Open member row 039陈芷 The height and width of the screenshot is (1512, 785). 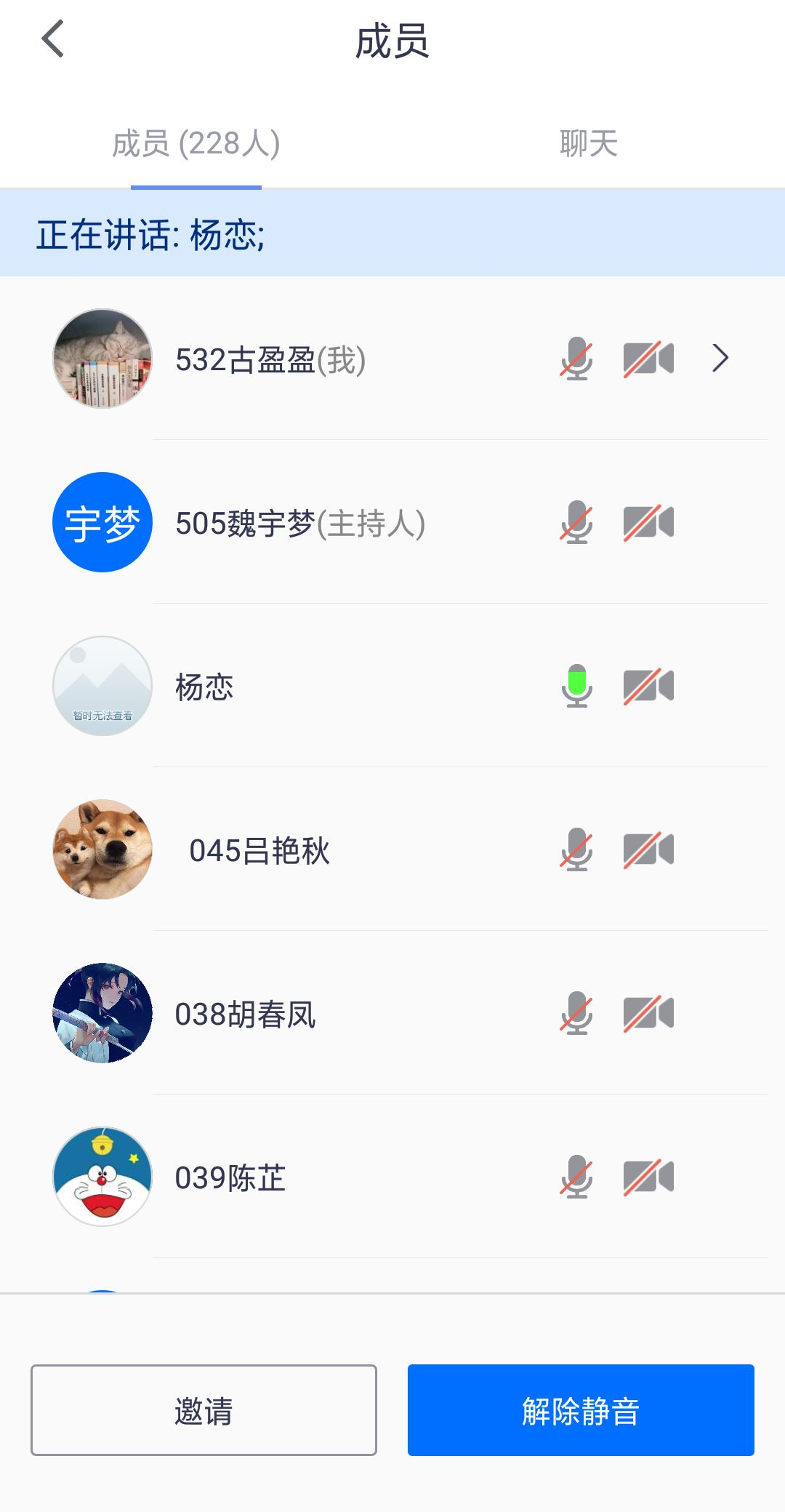pos(230,1177)
